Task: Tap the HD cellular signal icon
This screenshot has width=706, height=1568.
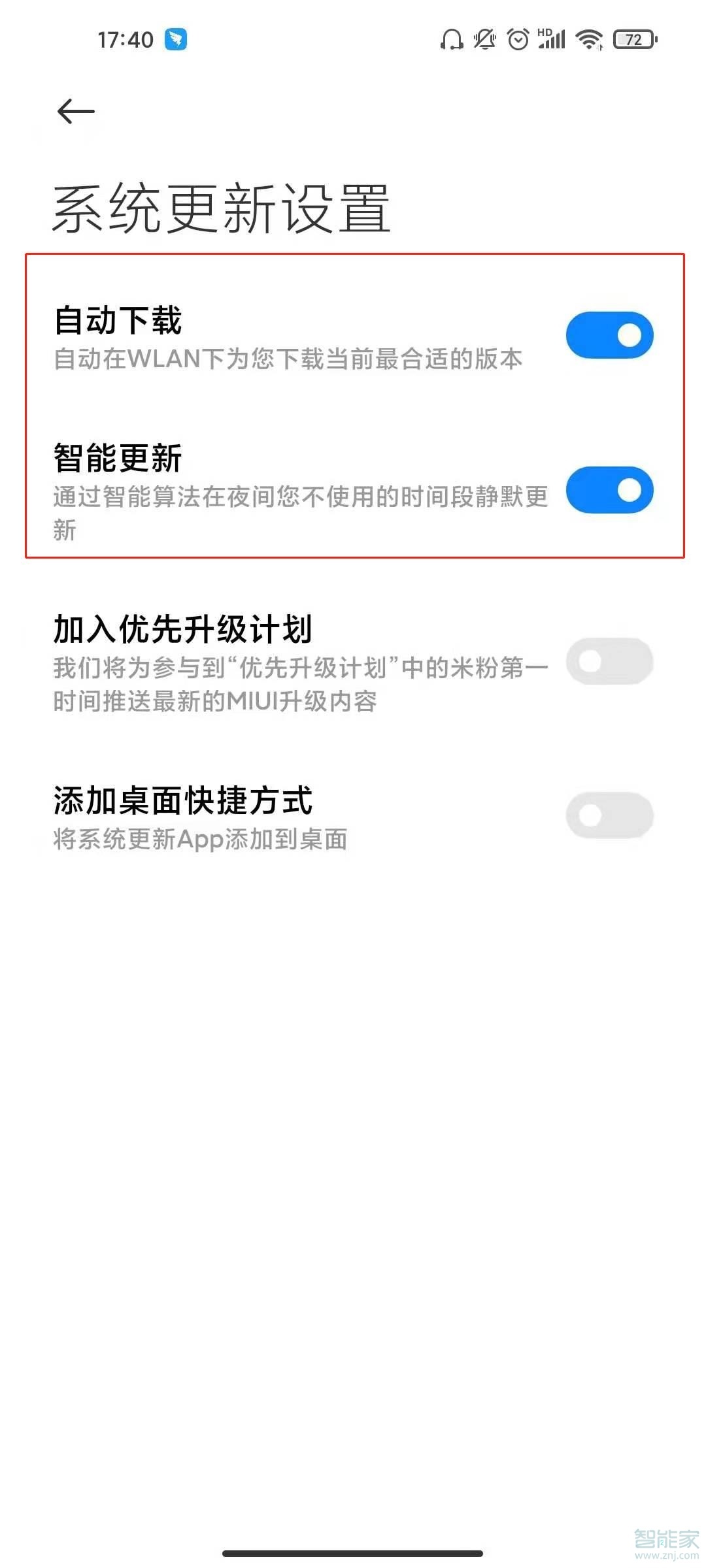Action: pyautogui.click(x=551, y=40)
